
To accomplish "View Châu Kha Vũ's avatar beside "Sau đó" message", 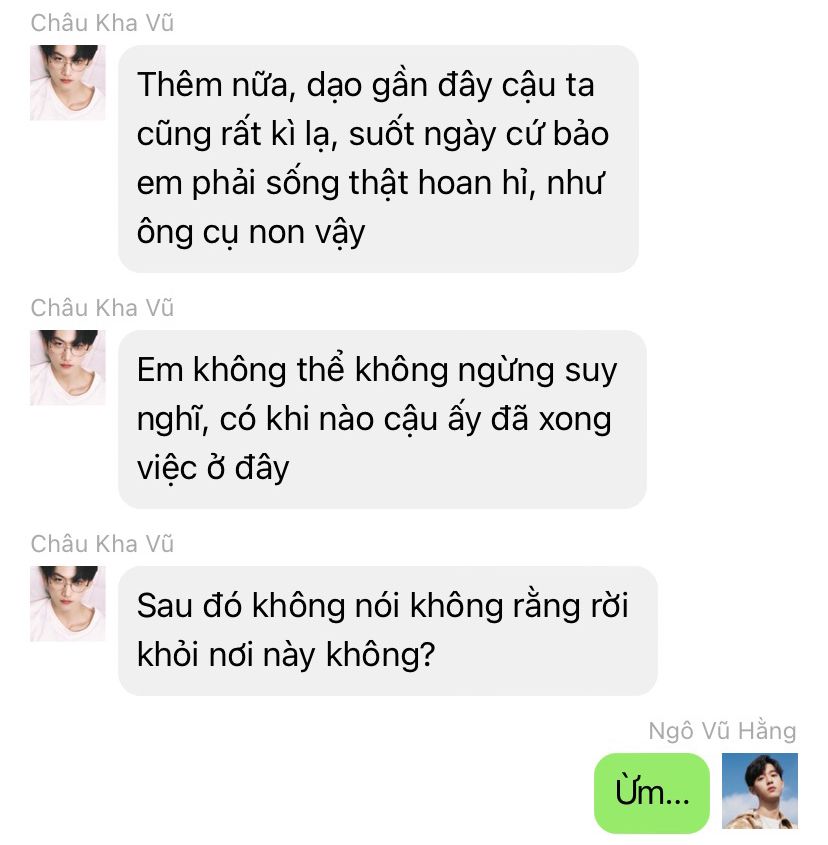I will (x=67, y=604).
